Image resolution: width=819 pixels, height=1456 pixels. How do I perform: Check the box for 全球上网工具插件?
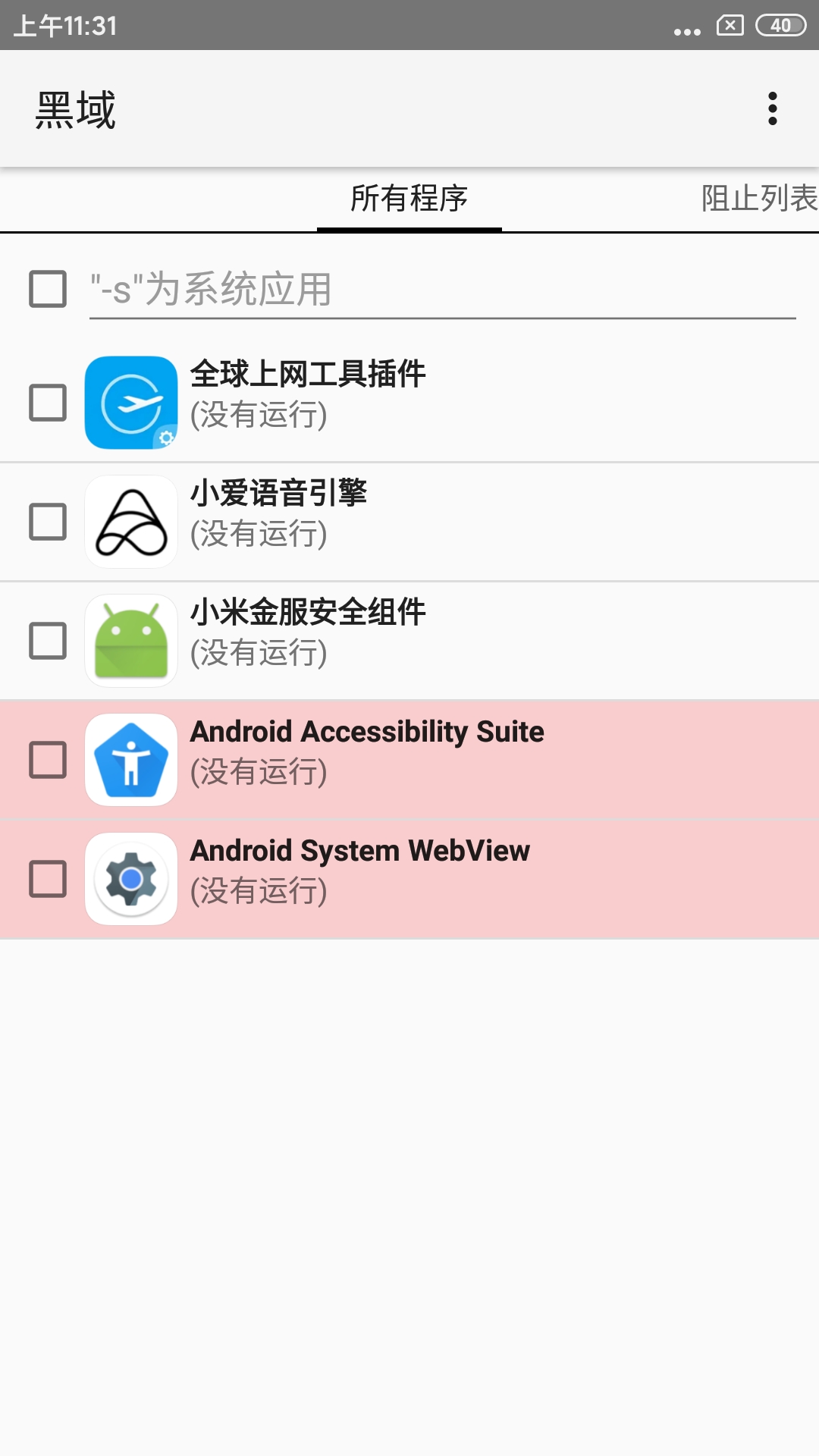48,402
